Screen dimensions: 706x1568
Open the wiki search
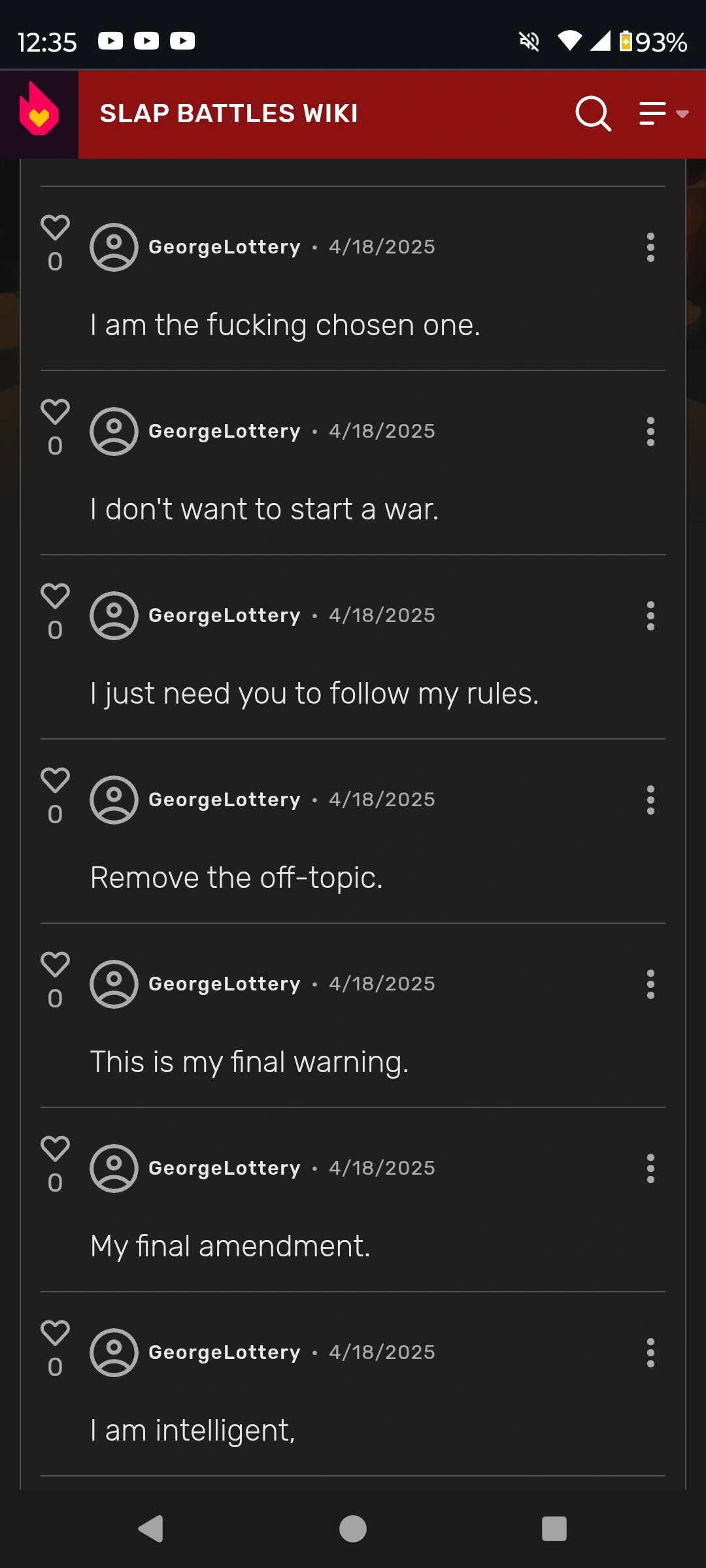(x=592, y=114)
